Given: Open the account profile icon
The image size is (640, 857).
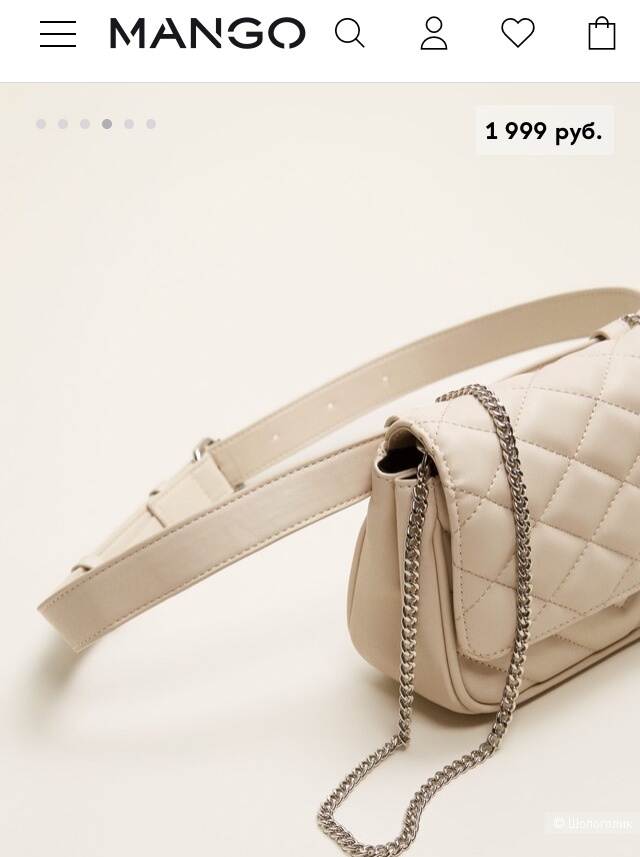Looking at the screenshot, I should point(434,34).
